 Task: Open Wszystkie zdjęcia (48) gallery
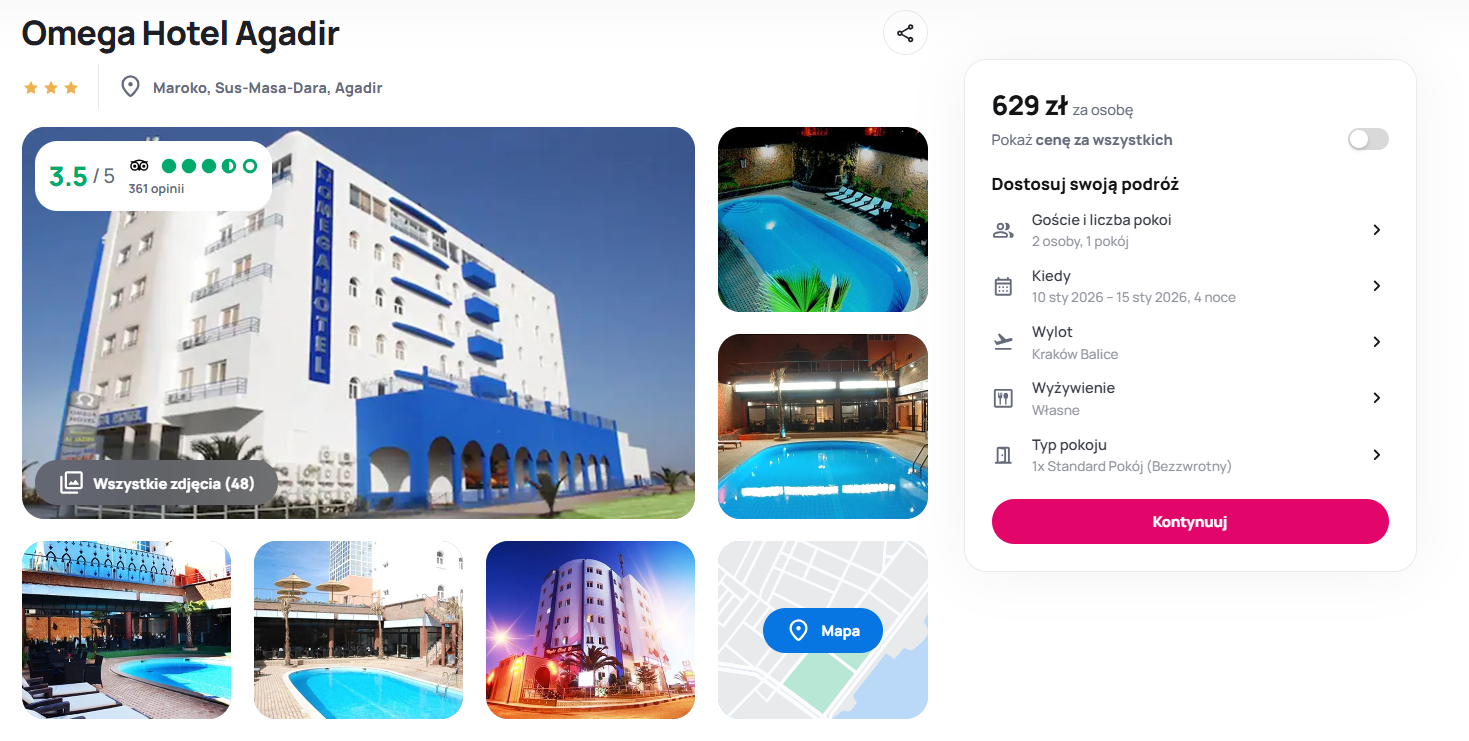(x=157, y=483)
